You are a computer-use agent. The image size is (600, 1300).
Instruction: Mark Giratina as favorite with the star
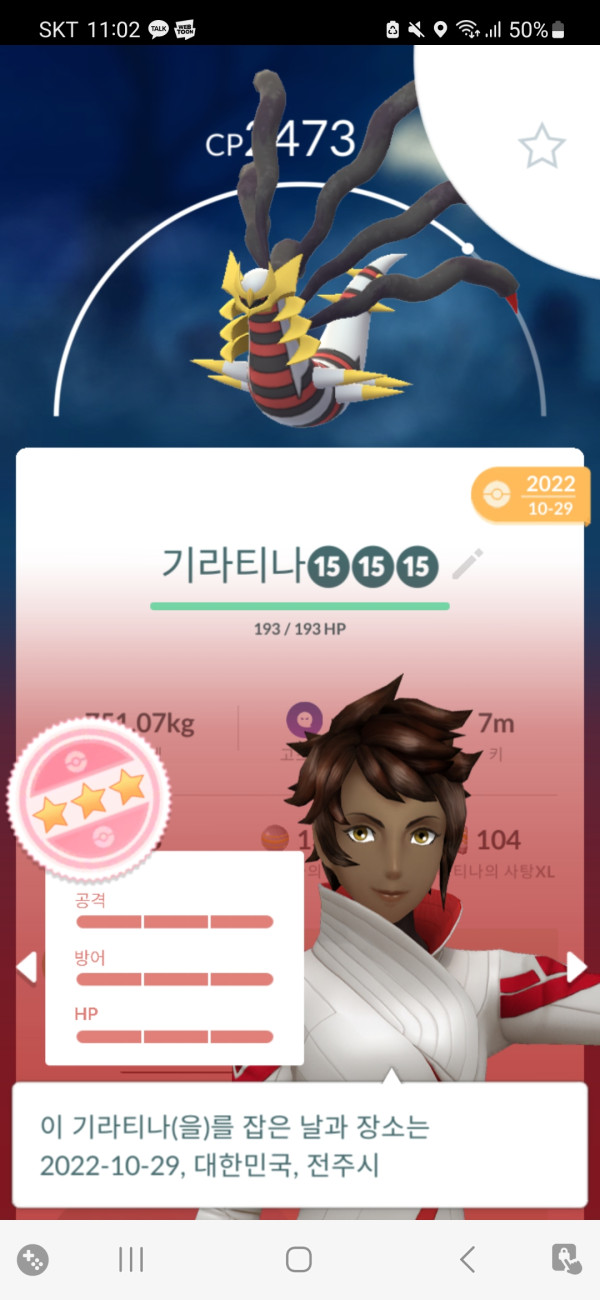pos(542,147)
